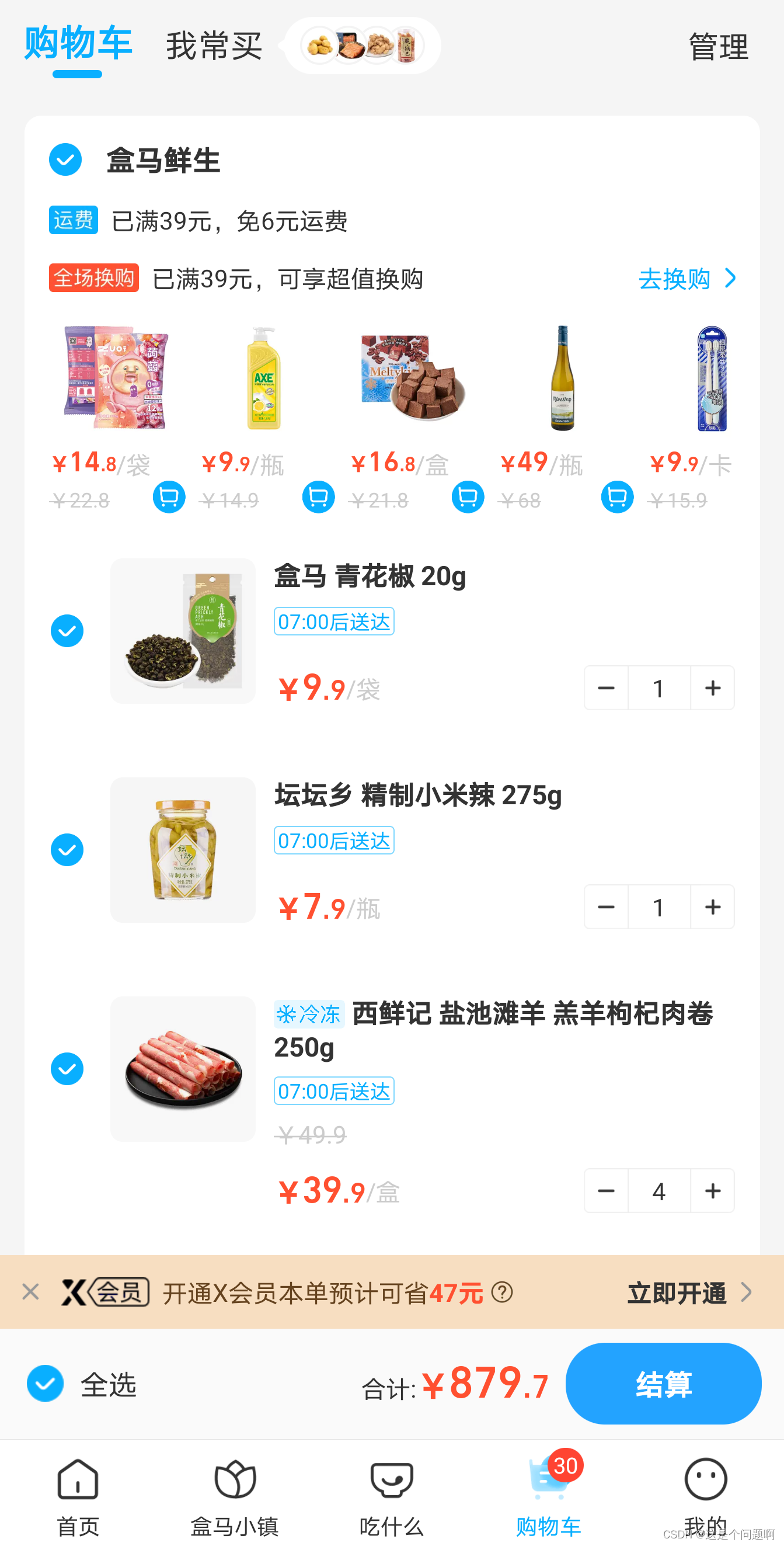The width and height of the screenshot is (784, 1546).
Task: Increase quantity of 西鲜记 羔羊枸杞肉卷
Action: [x=712, y=1191]
